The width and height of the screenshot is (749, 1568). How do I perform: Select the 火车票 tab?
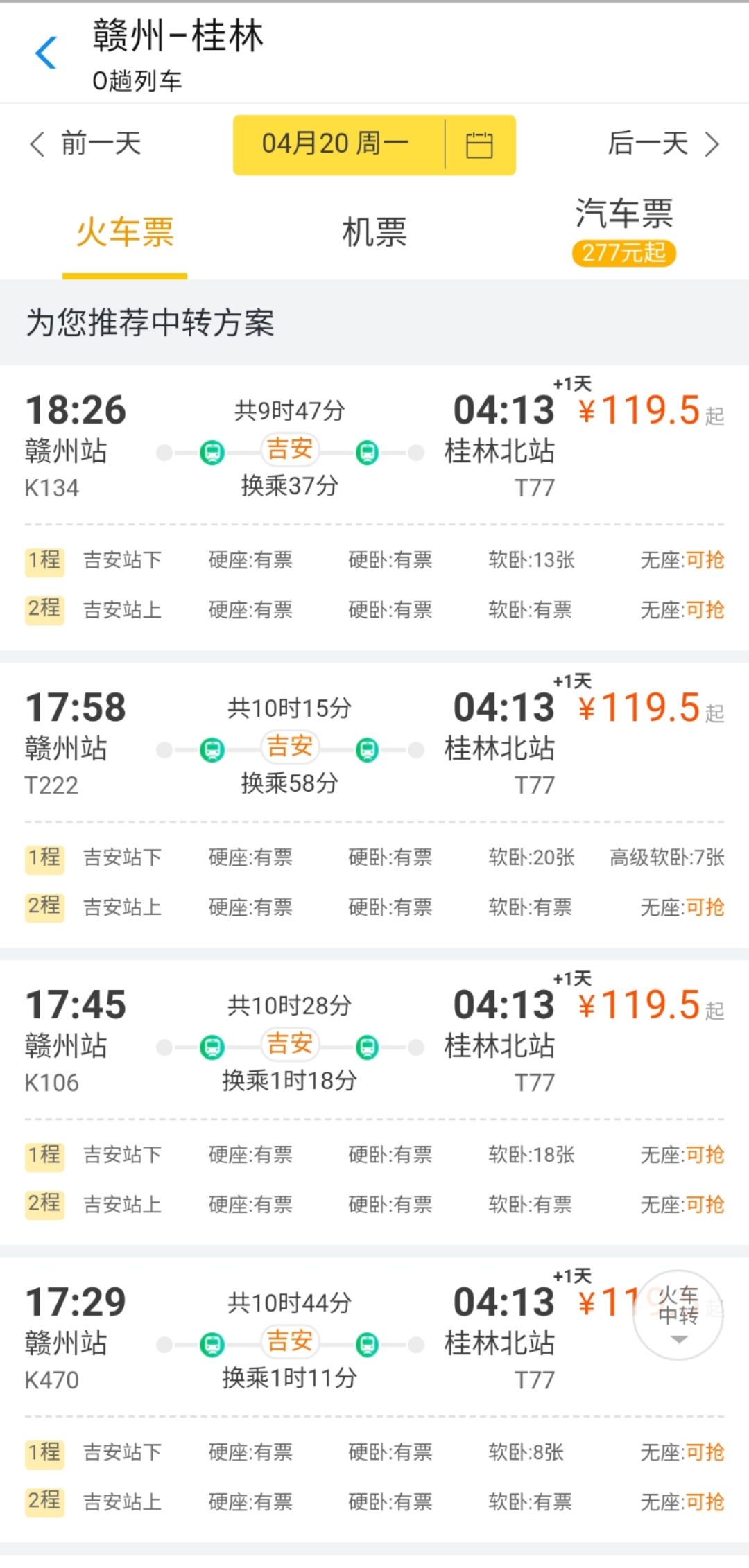[125, 232]
